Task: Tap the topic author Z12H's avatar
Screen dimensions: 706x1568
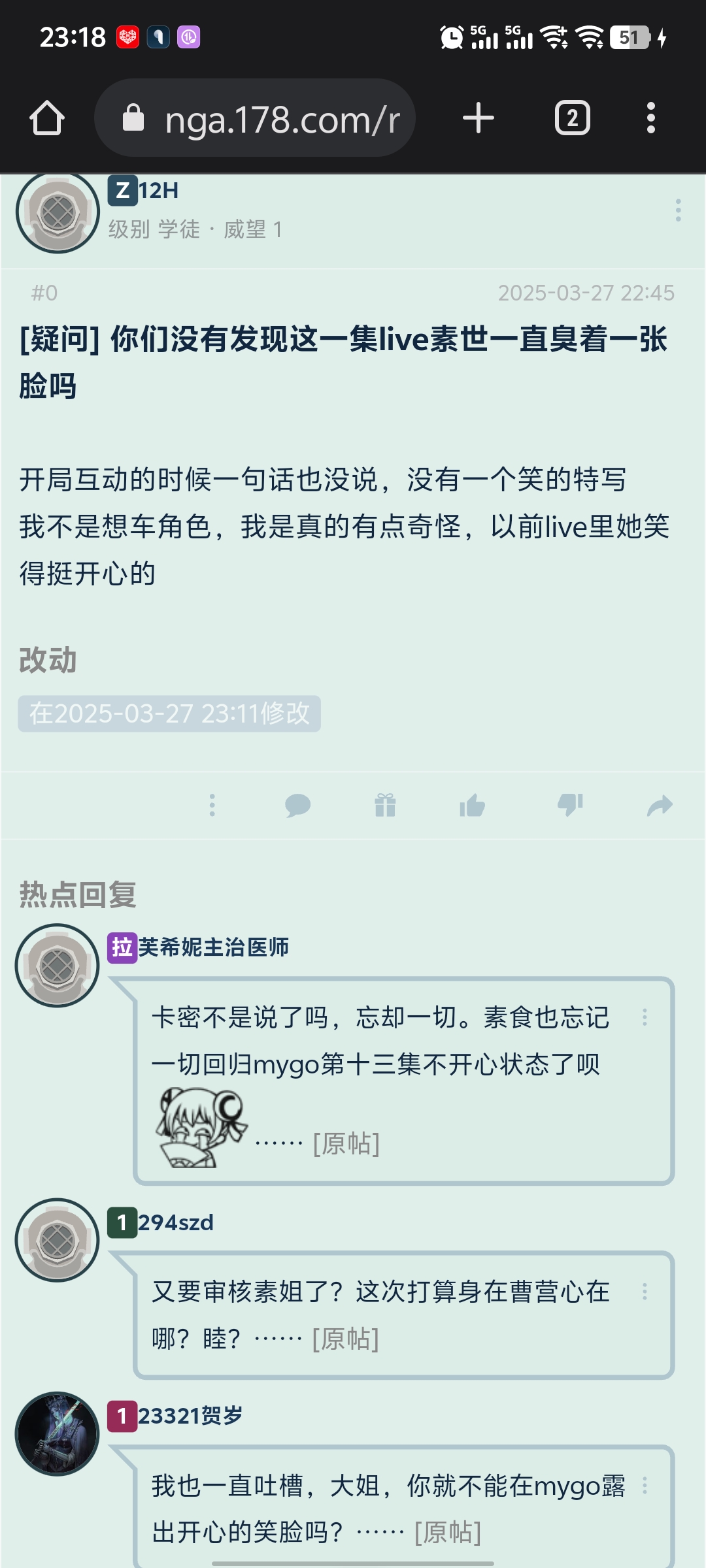Action: point(57,212)
